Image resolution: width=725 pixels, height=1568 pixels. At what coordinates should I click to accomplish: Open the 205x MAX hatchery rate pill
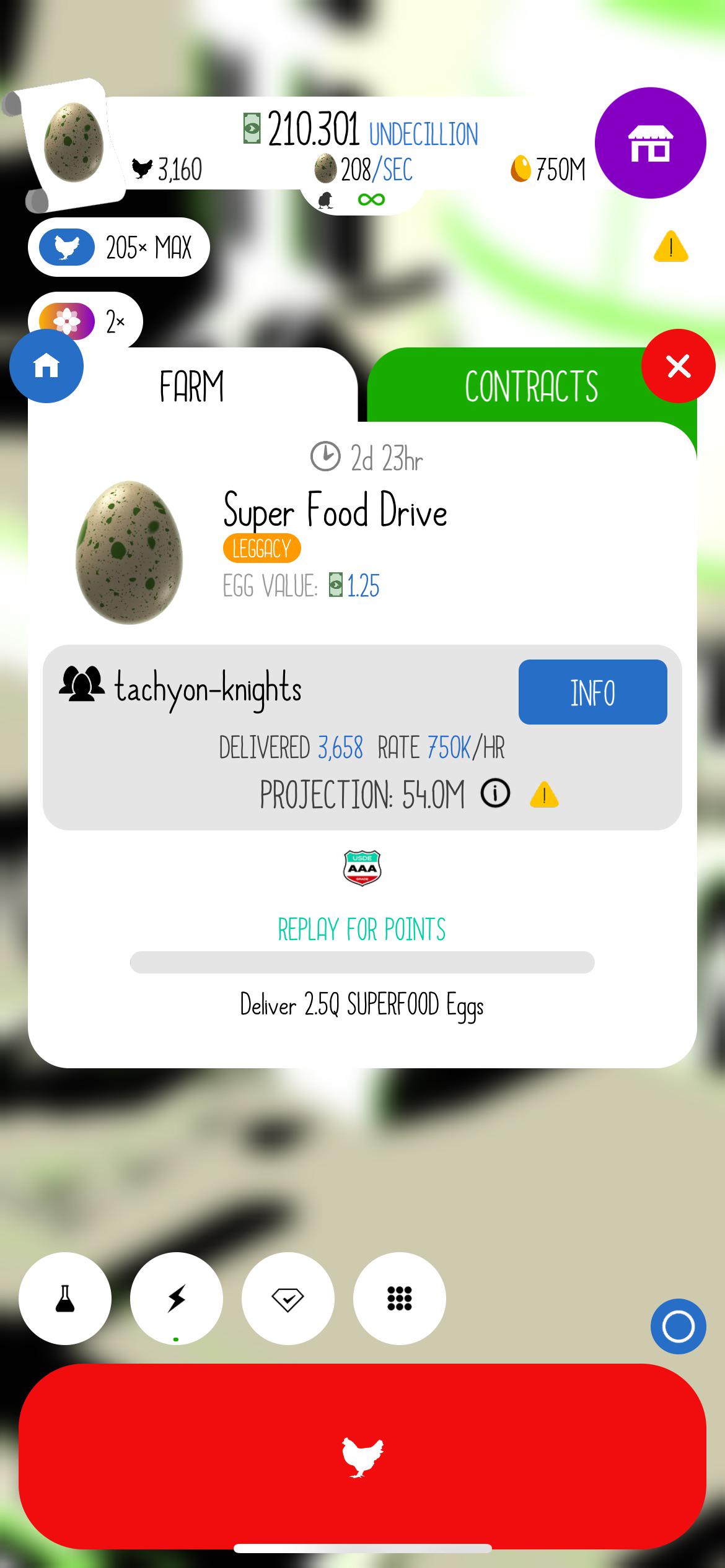[x=118, y=246]
